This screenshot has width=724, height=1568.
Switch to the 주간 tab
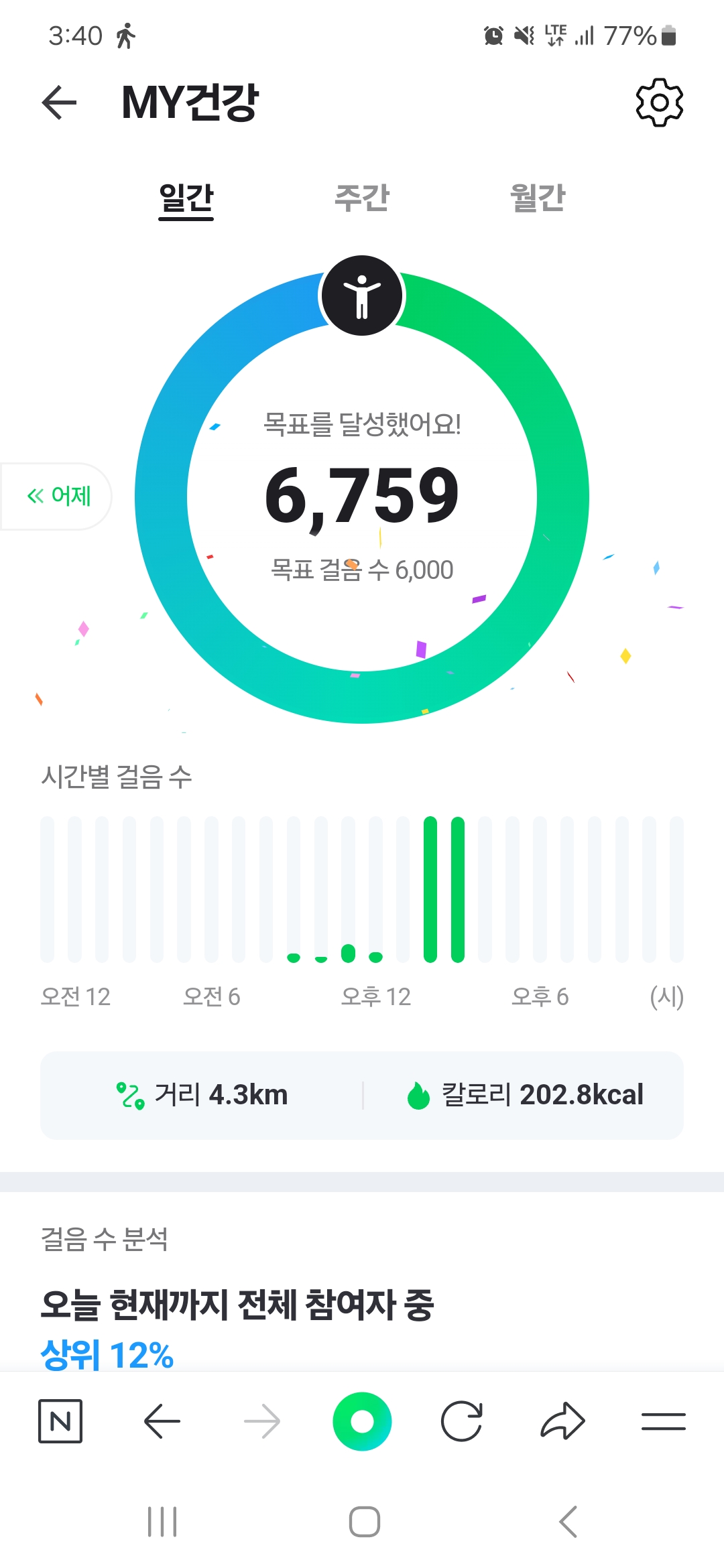362,198
